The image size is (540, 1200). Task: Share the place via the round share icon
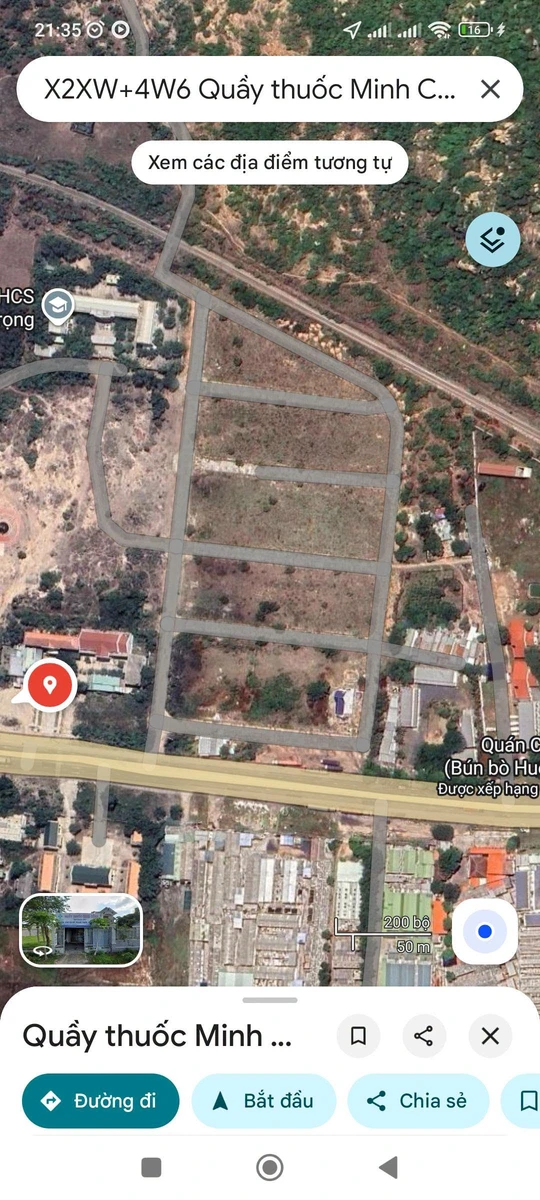[x=424, y=1036]
